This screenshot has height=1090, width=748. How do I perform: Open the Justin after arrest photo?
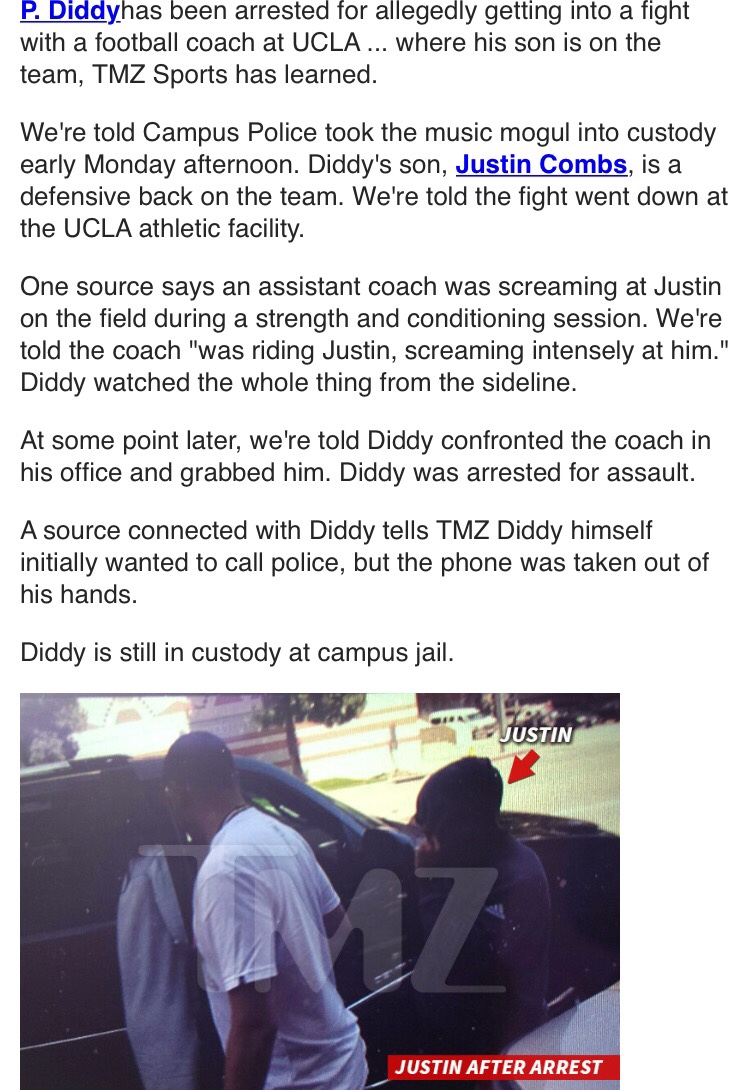[x=320, y=890]
